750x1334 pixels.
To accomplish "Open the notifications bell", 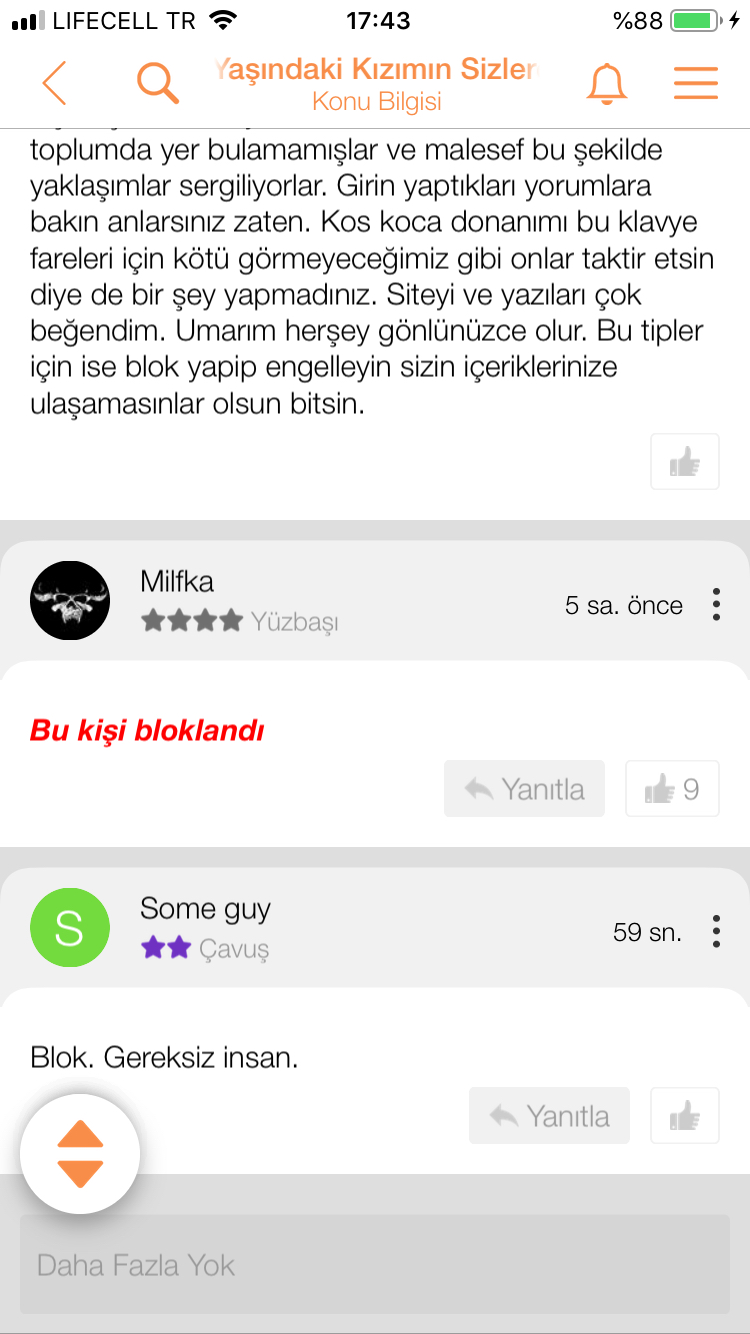I will click(x=606, y=83).
